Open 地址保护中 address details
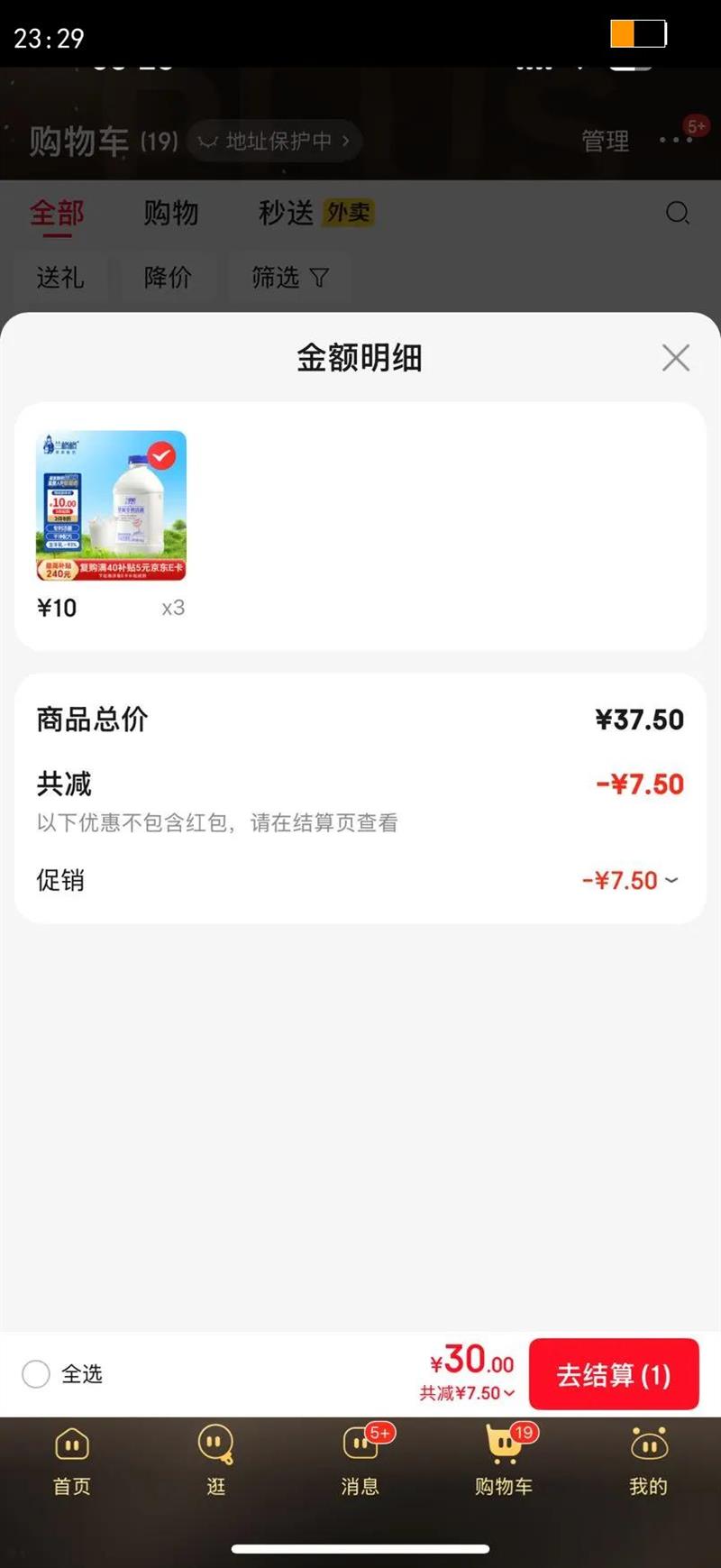The image size is (721, 1568). point(275,142)
